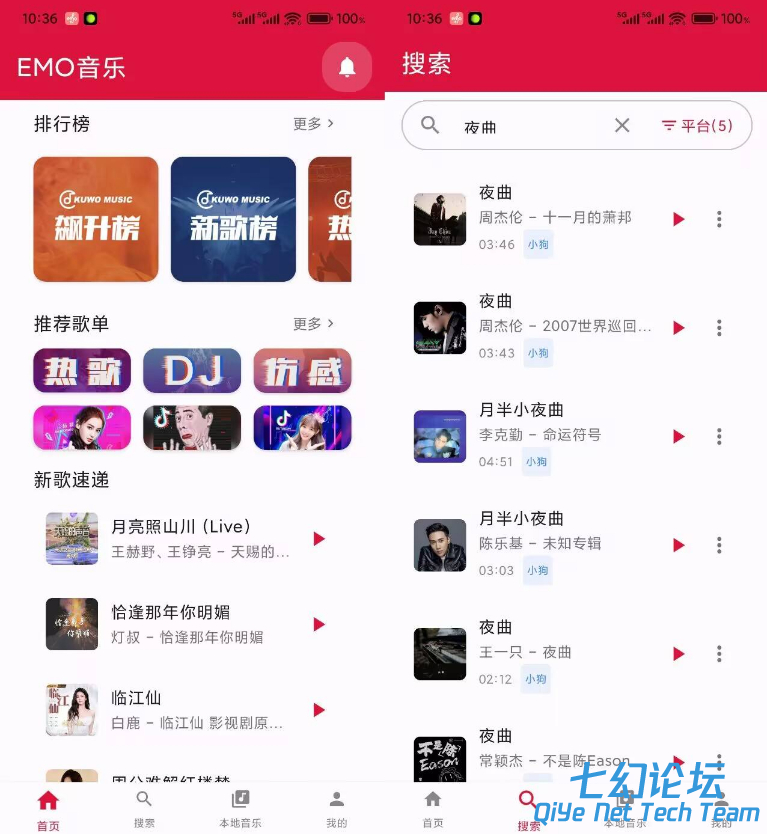Open the 新歌榜 chart card

(x=233, y=219)
